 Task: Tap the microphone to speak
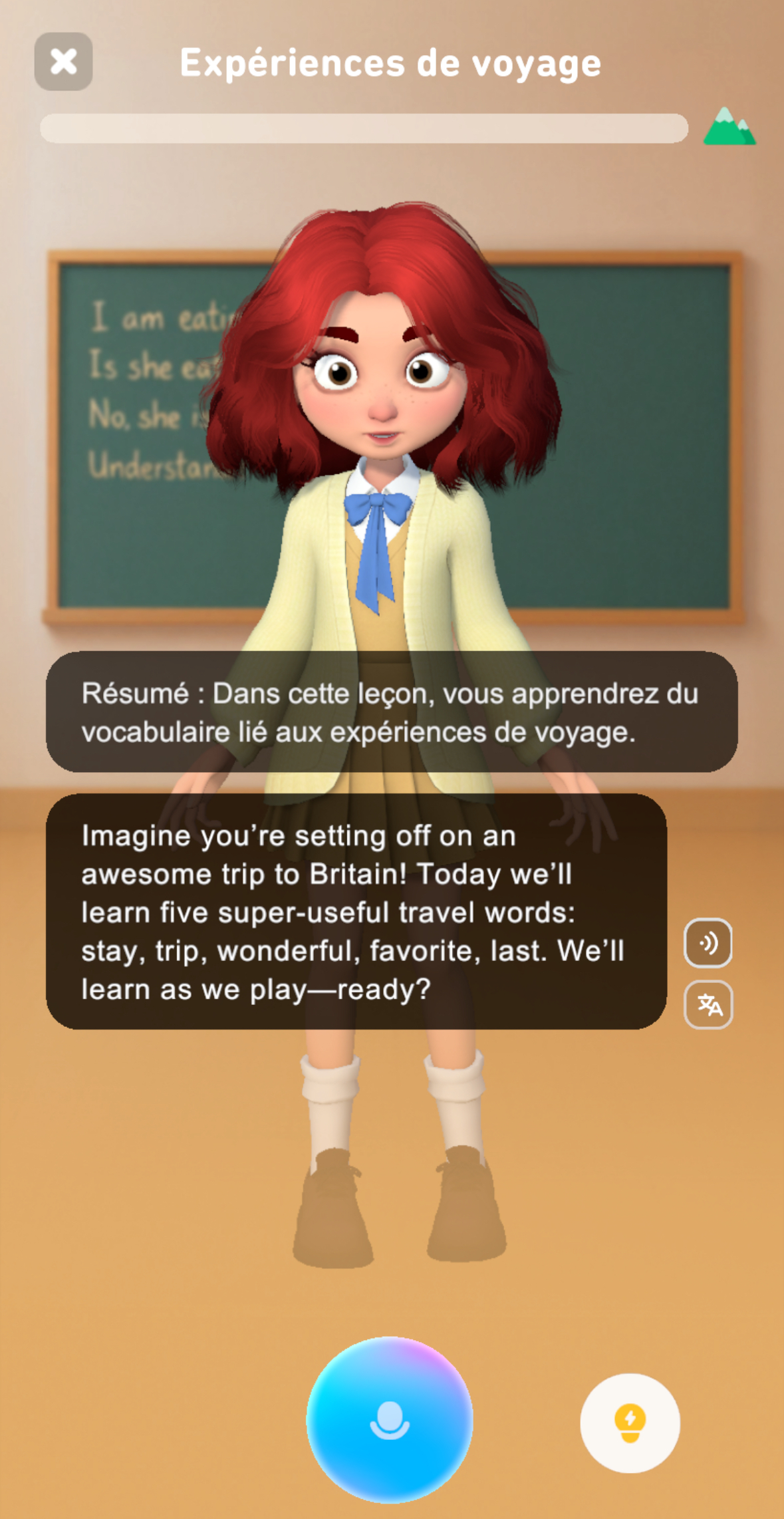click(x=390, y=1419)
